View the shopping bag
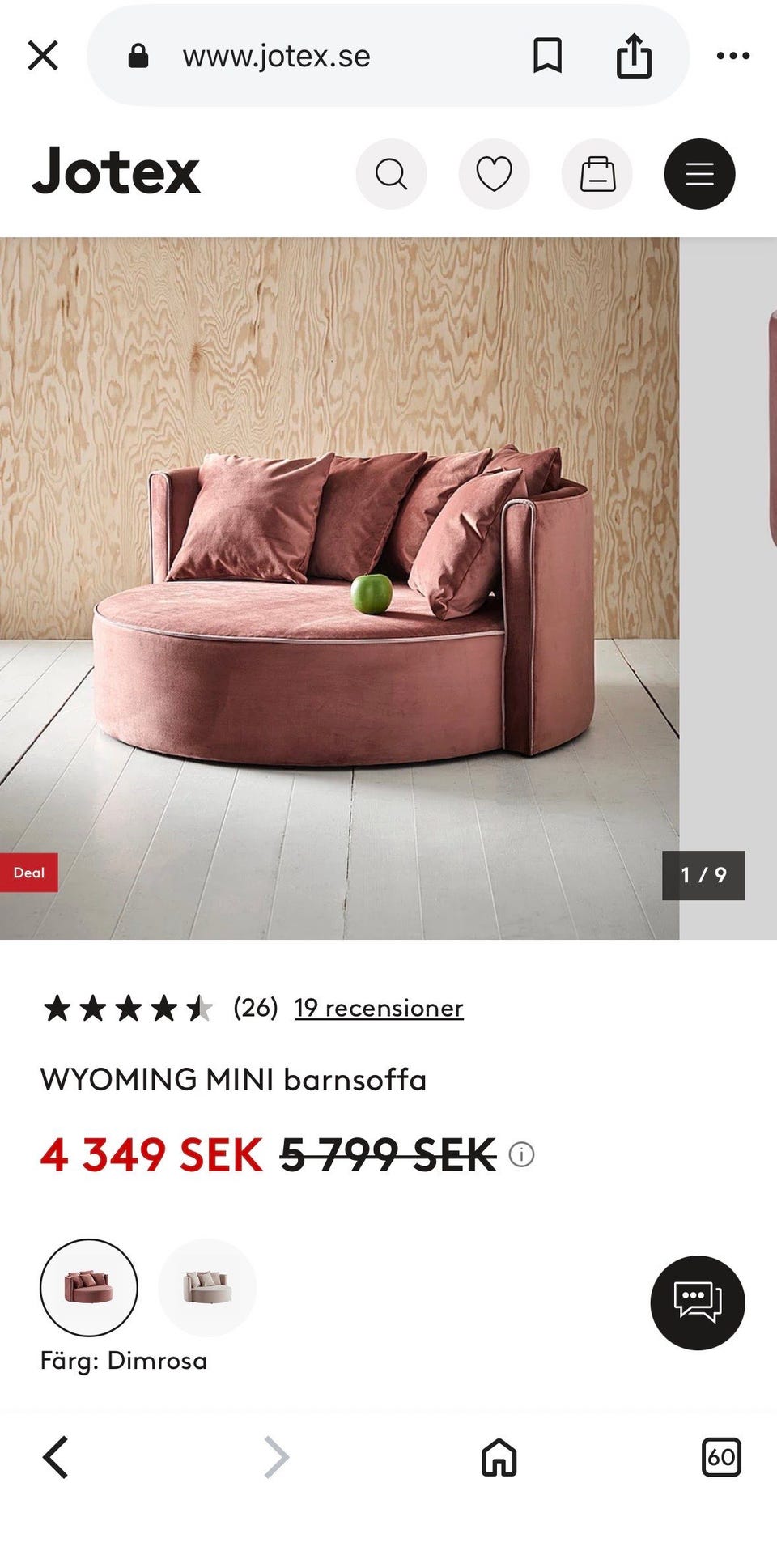 tap(597, 174)
